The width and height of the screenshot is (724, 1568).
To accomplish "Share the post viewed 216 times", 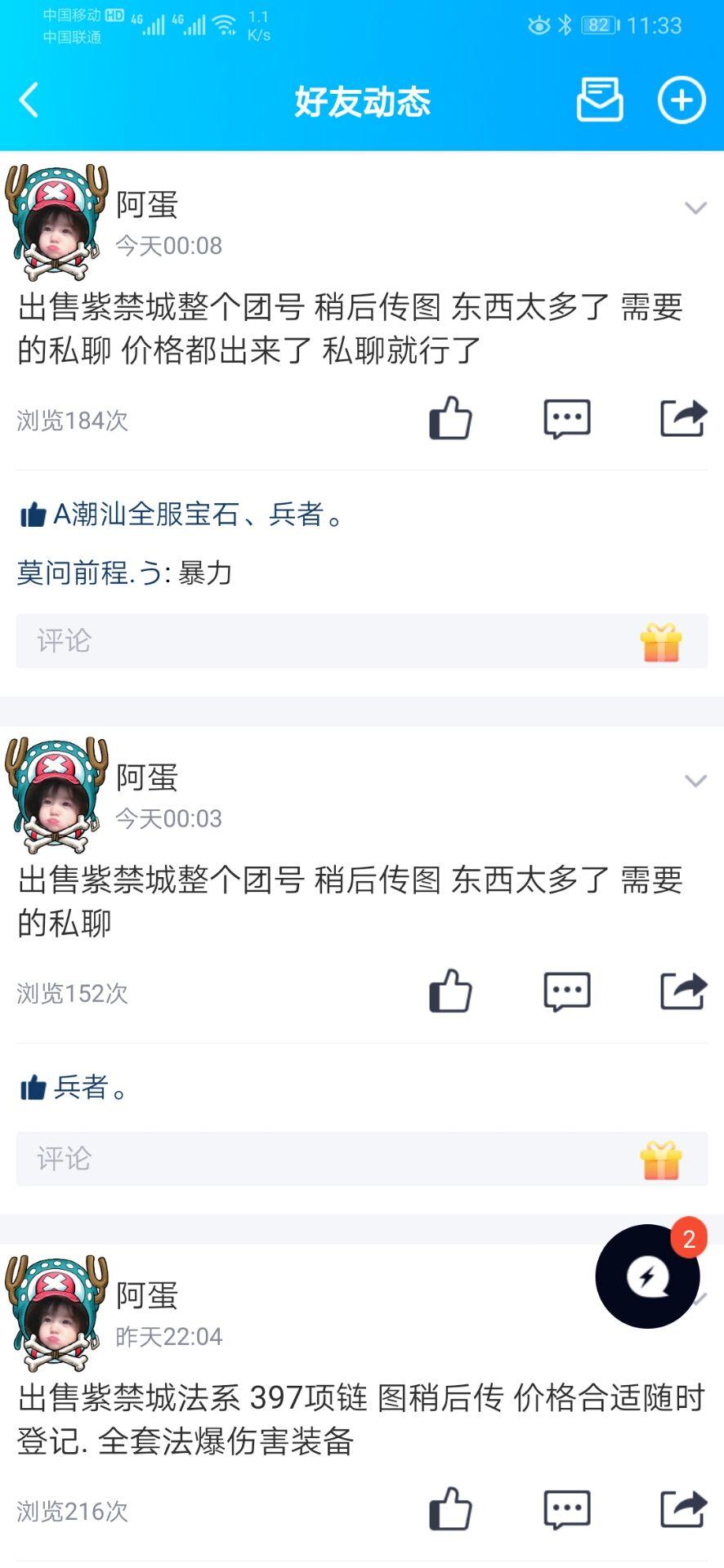I will pos(683,1509).
